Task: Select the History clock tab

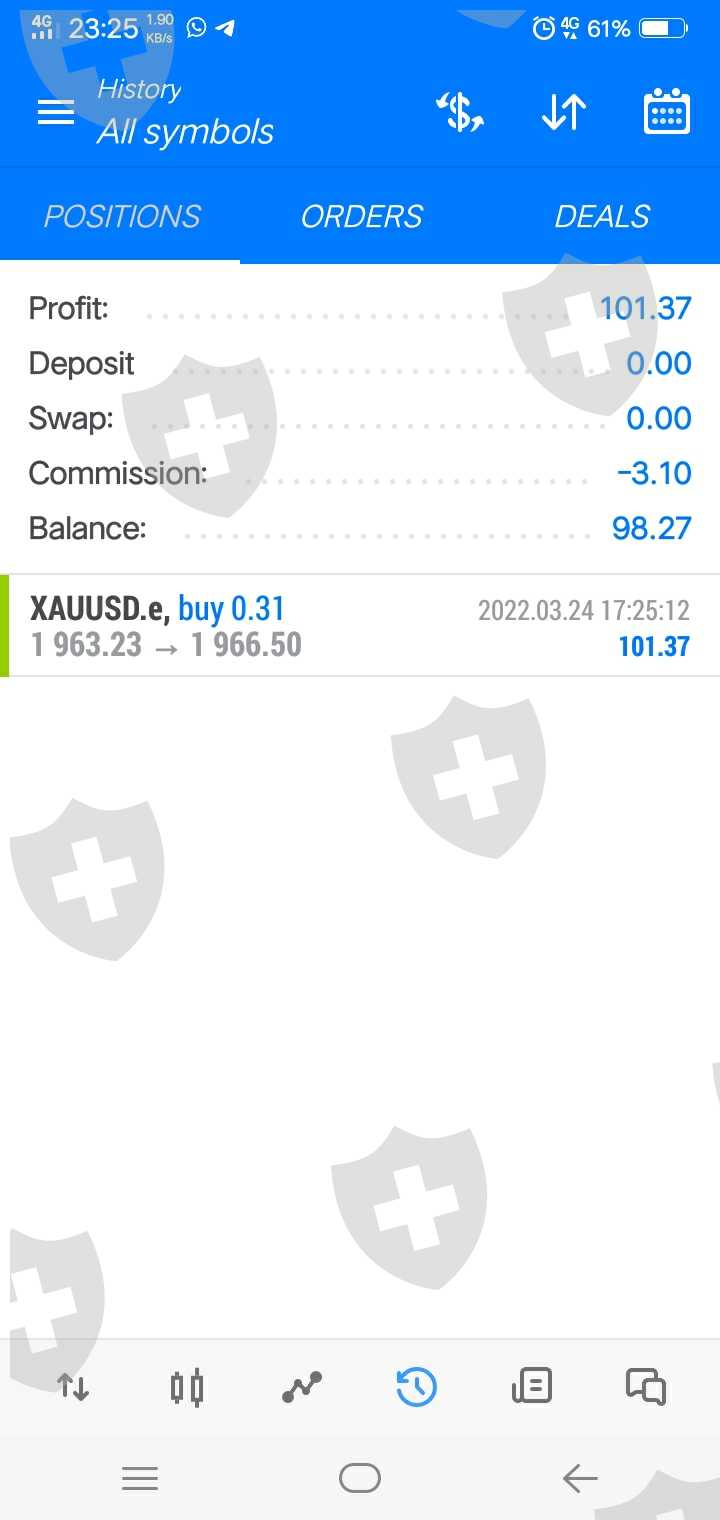Action: (416, 1387)
